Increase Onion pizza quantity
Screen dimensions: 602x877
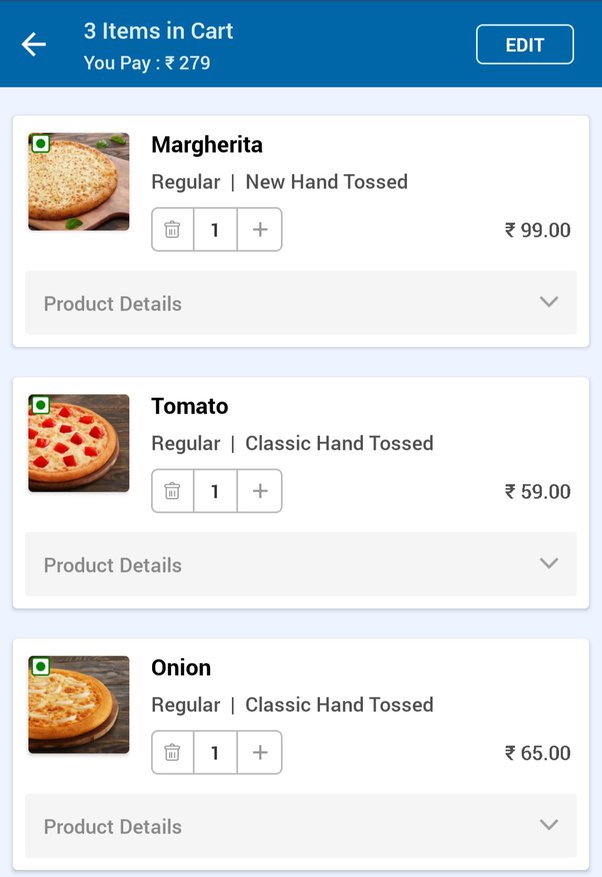(x=260, y=753)
